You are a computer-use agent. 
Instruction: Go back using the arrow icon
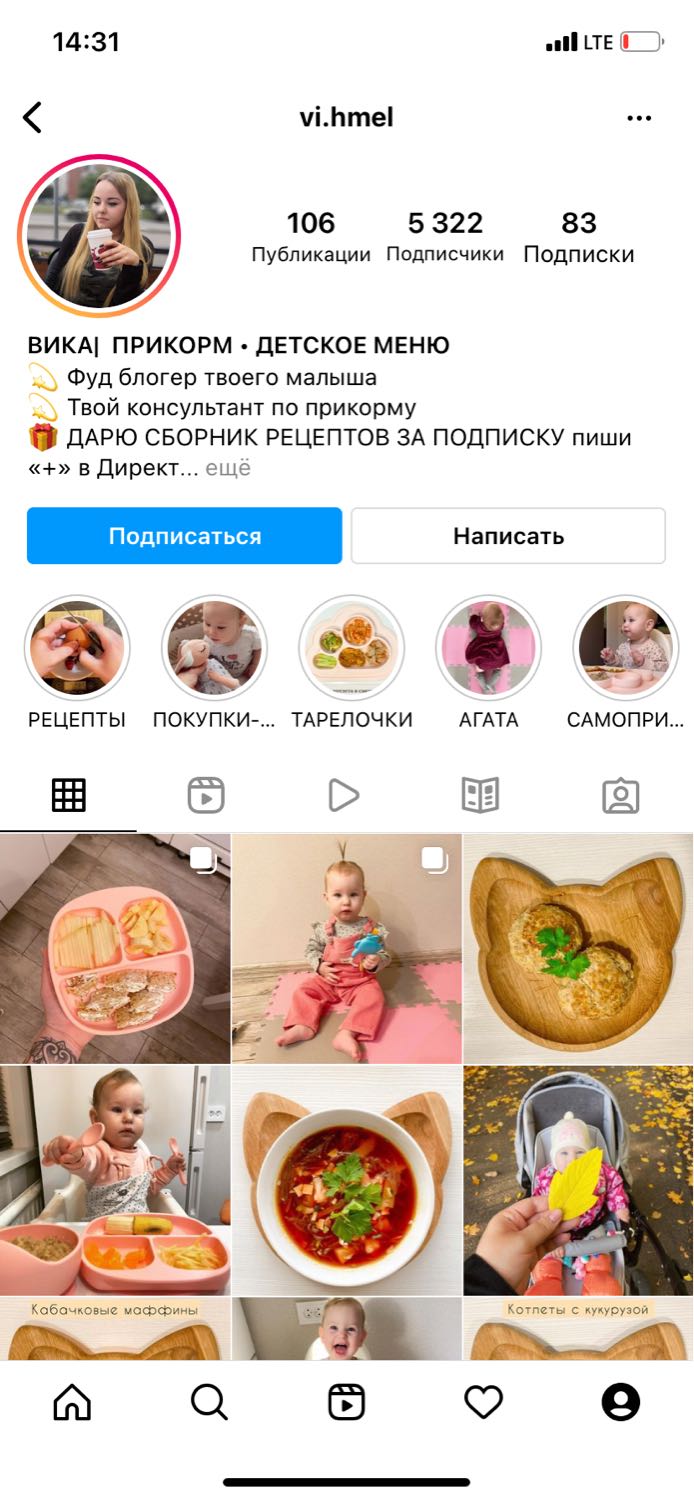32,118
